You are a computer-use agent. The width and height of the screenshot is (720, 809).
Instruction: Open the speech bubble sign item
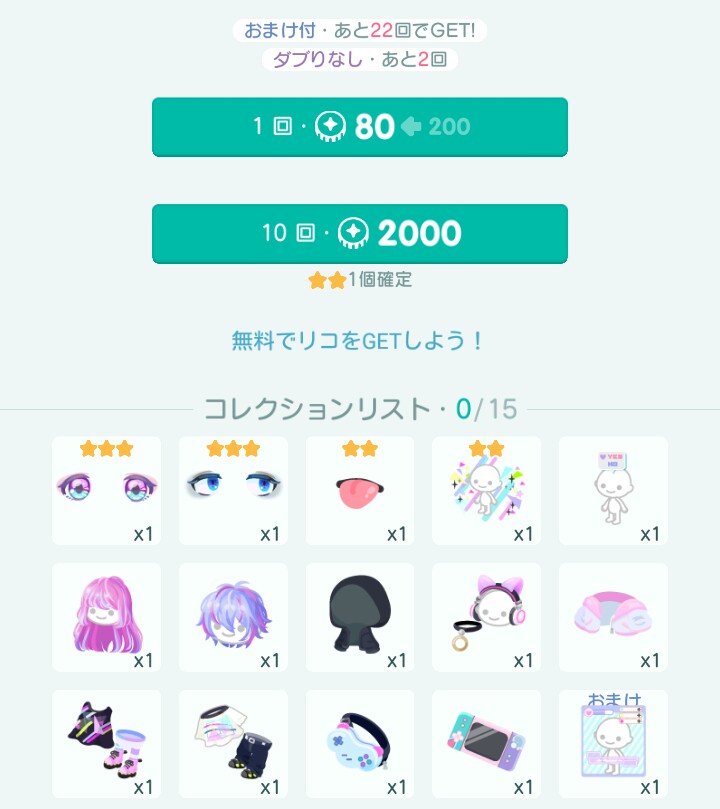613,491
